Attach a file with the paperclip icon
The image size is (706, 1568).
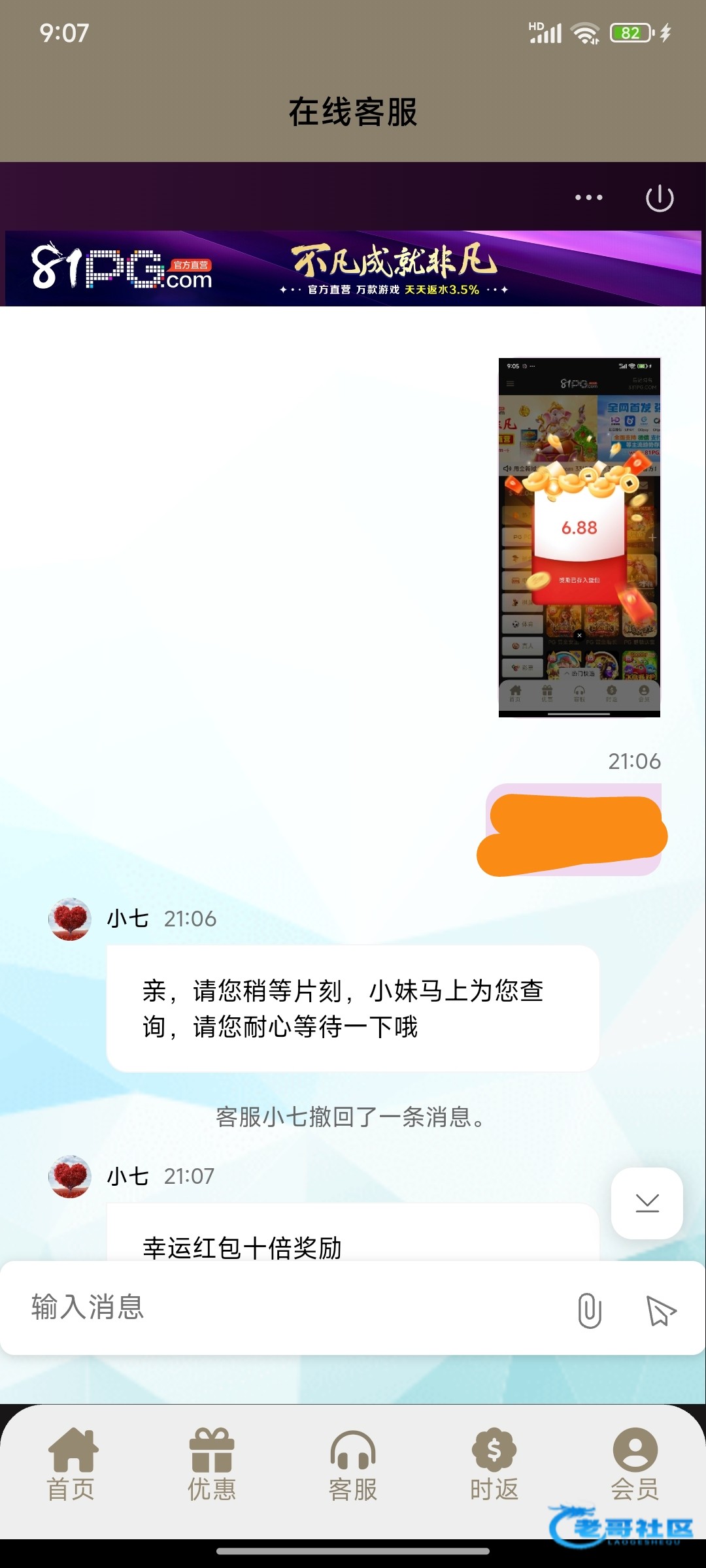point(589,1310)
